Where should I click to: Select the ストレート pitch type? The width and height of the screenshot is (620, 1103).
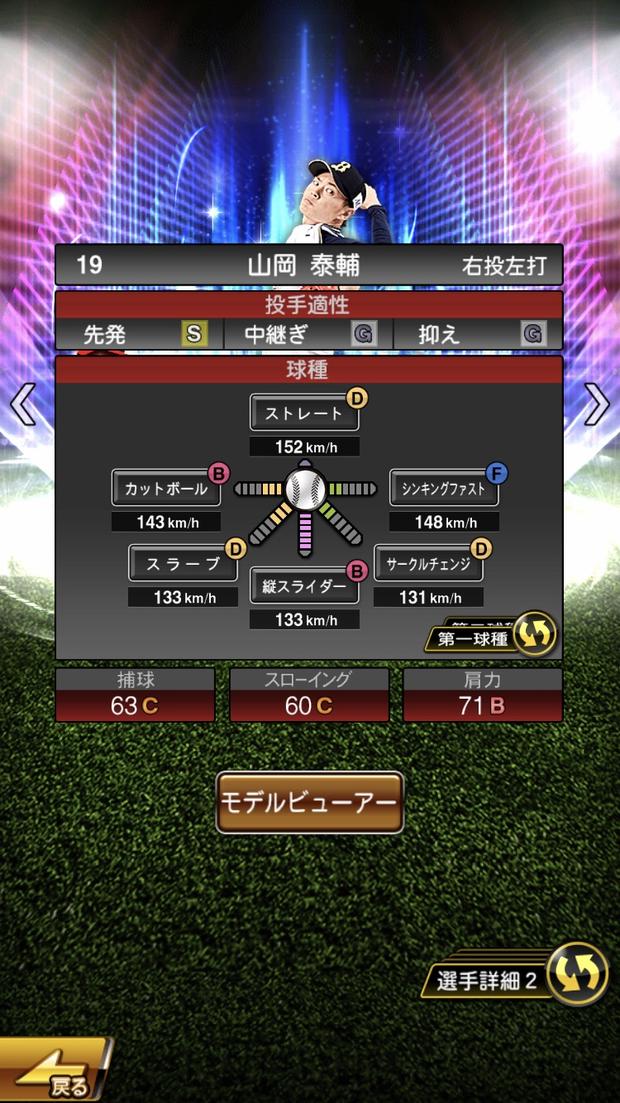click(x=304, y=413)
